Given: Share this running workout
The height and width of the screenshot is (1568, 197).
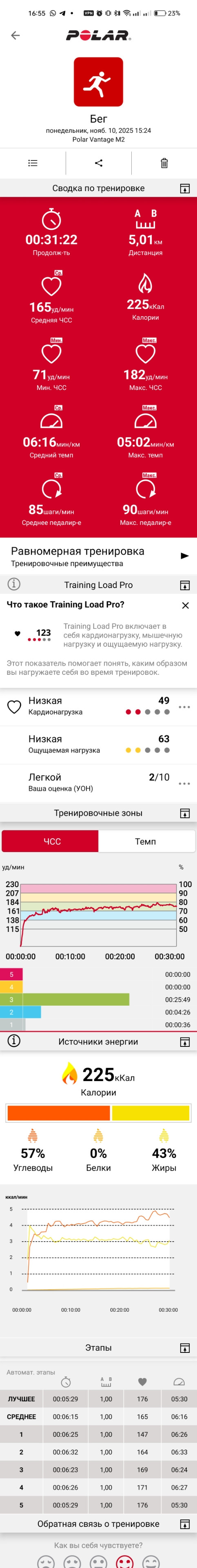Looking at the screenshot, I should pyautogui.click(x=99, y=163).
